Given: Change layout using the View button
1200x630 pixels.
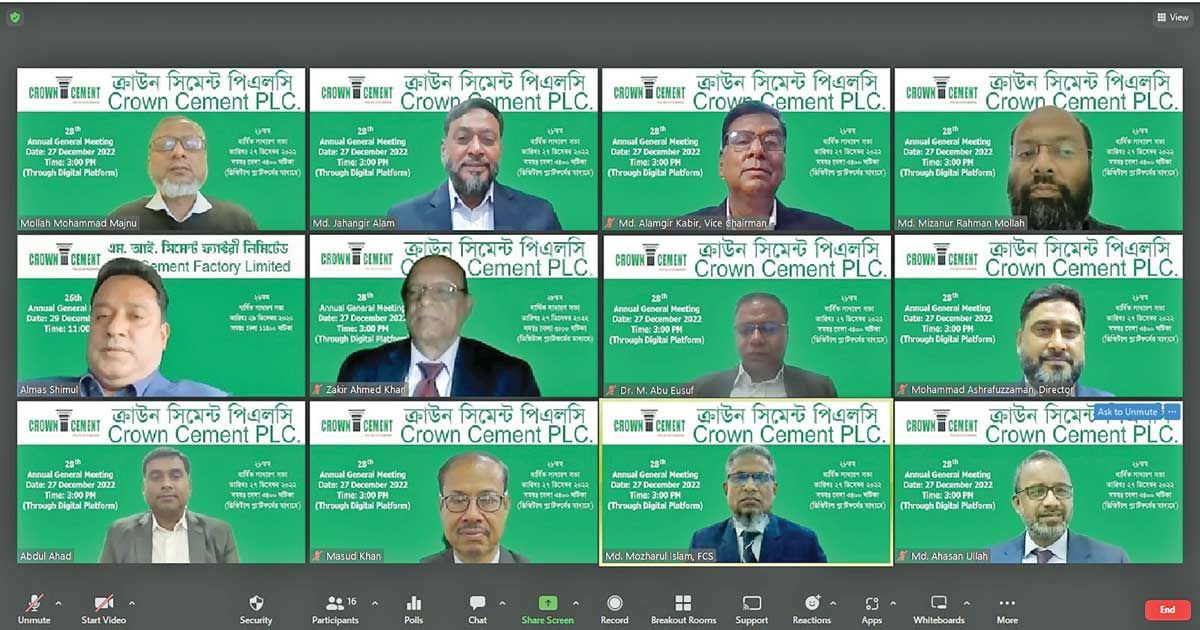Looking at the screenshot, I should pyautogui.click(x=1172, y=17).
